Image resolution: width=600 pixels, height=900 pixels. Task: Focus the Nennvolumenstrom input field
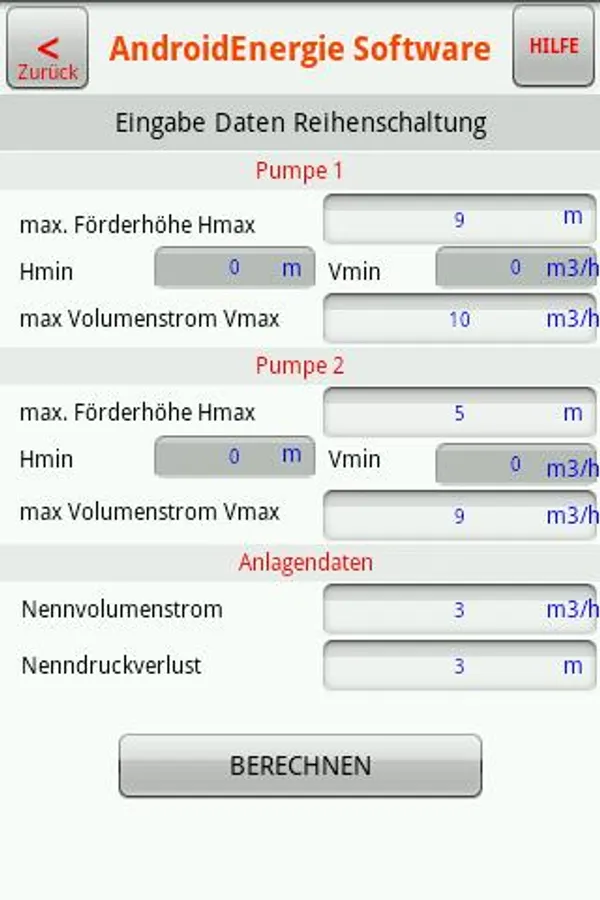[459, 609]
